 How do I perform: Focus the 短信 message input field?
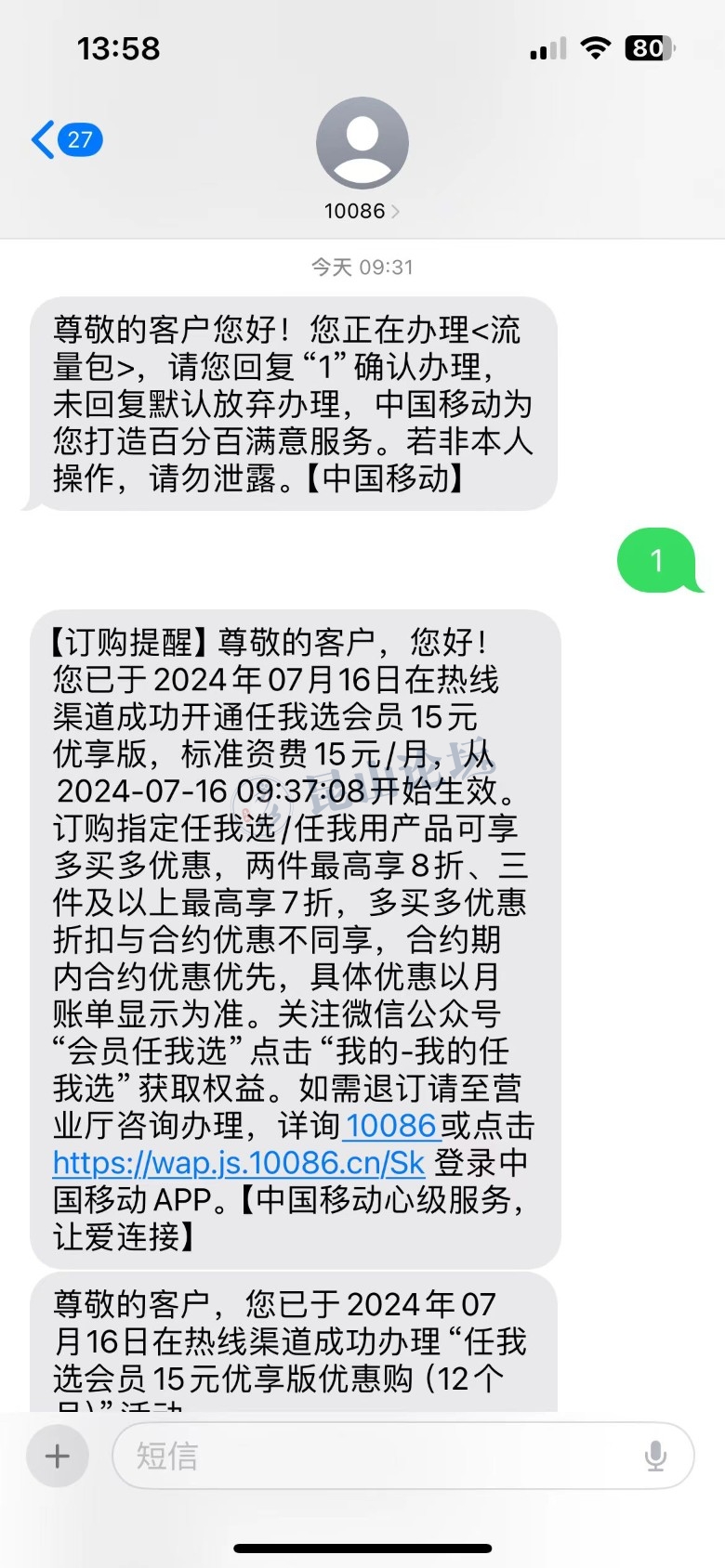[372, 1456]
